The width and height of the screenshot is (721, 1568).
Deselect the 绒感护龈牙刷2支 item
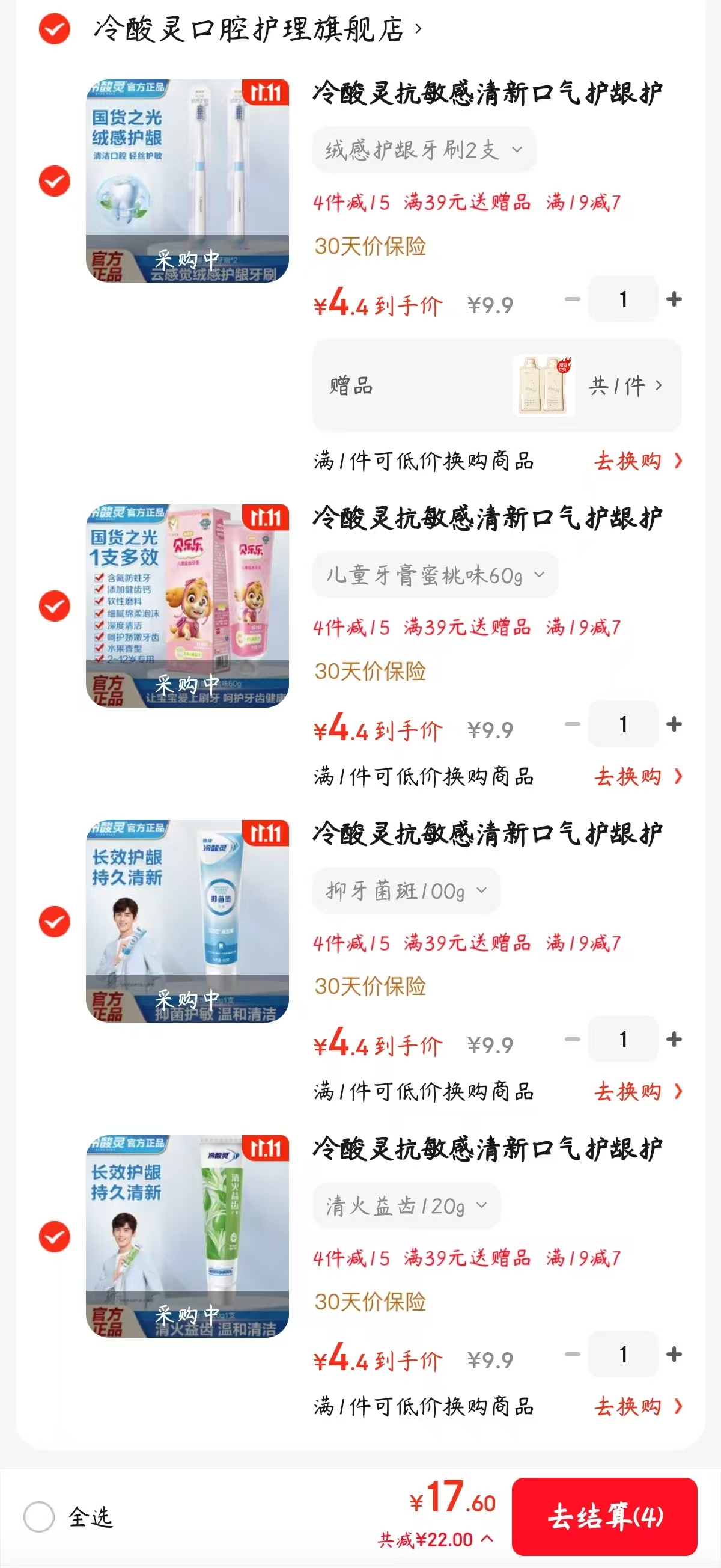coord(54,181)
